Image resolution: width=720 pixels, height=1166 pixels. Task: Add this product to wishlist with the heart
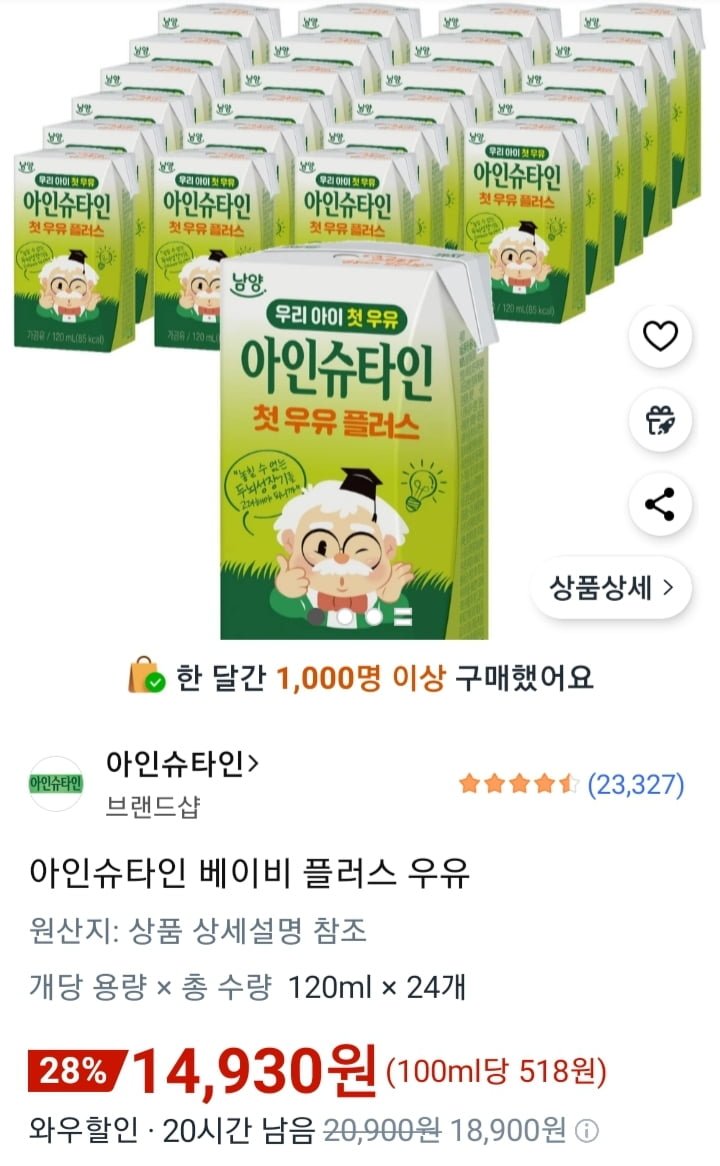(660, 336)
